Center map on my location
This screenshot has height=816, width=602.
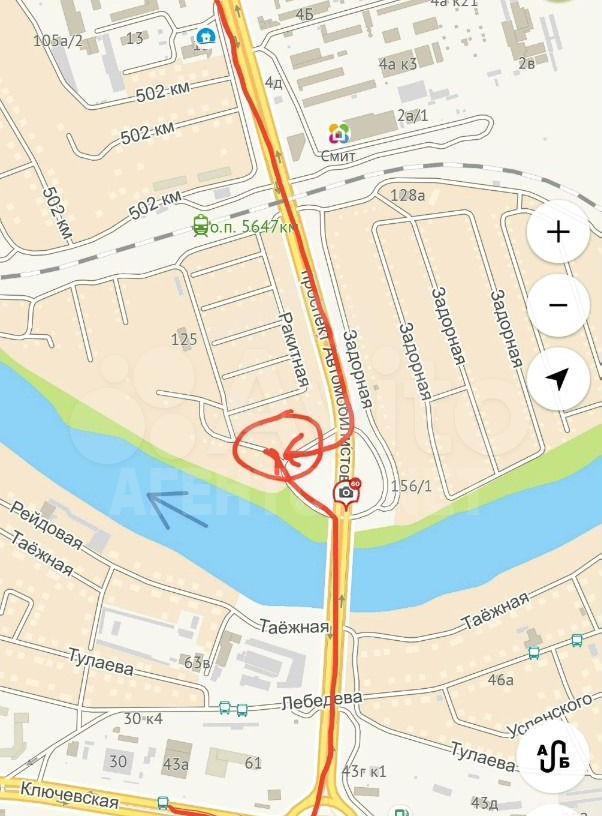[x=558, y=379]
